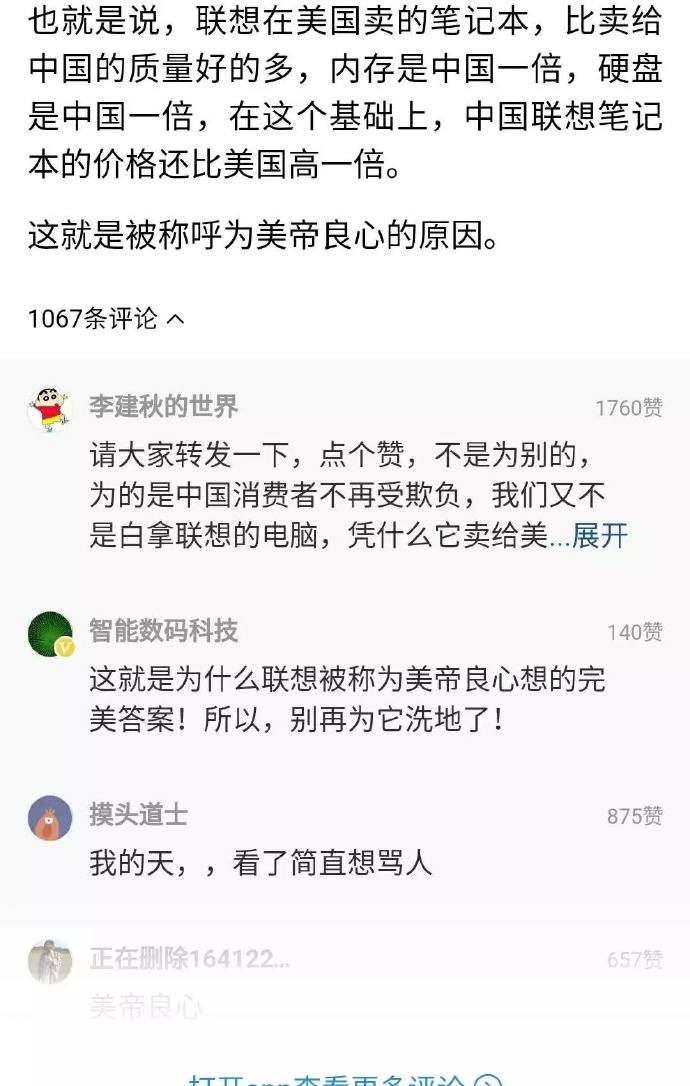Like 智能数码科技's comment (140赞)

click(634, 632)
